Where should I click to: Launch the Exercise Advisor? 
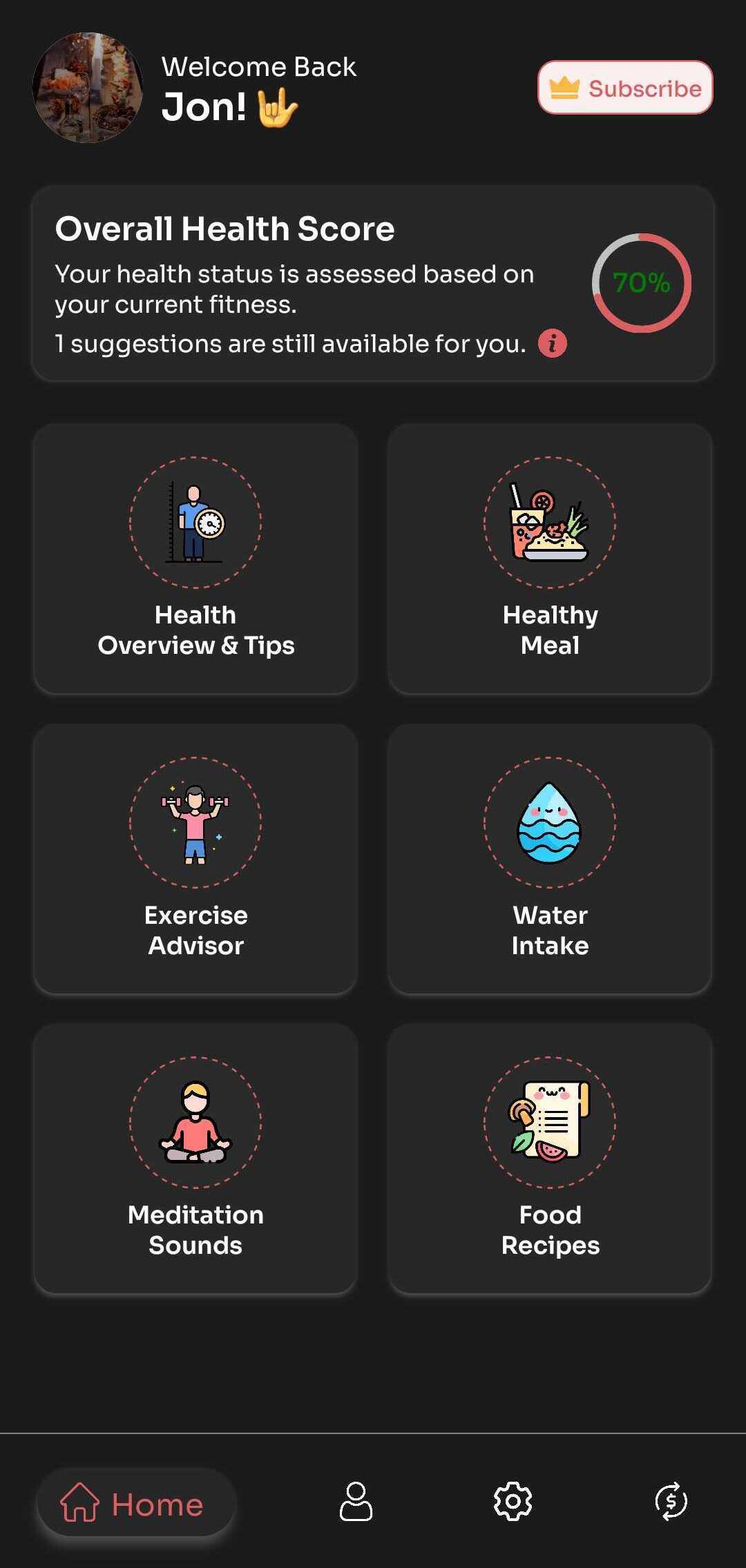pos(195,858)
